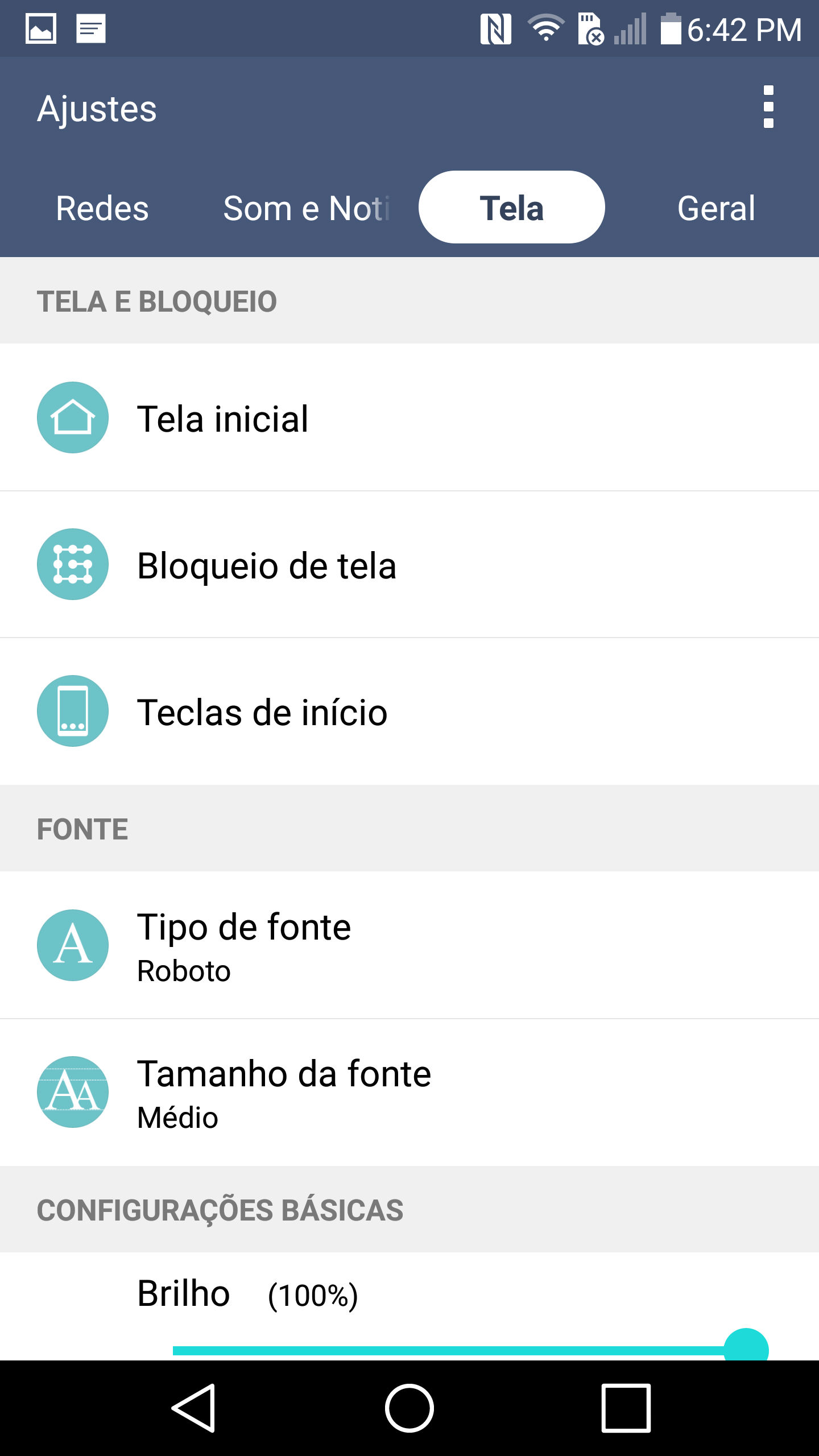The height and width of the screenshot is (1456, 819).
Task: Go back using the navigation bar
Action: coord(193,1408)
